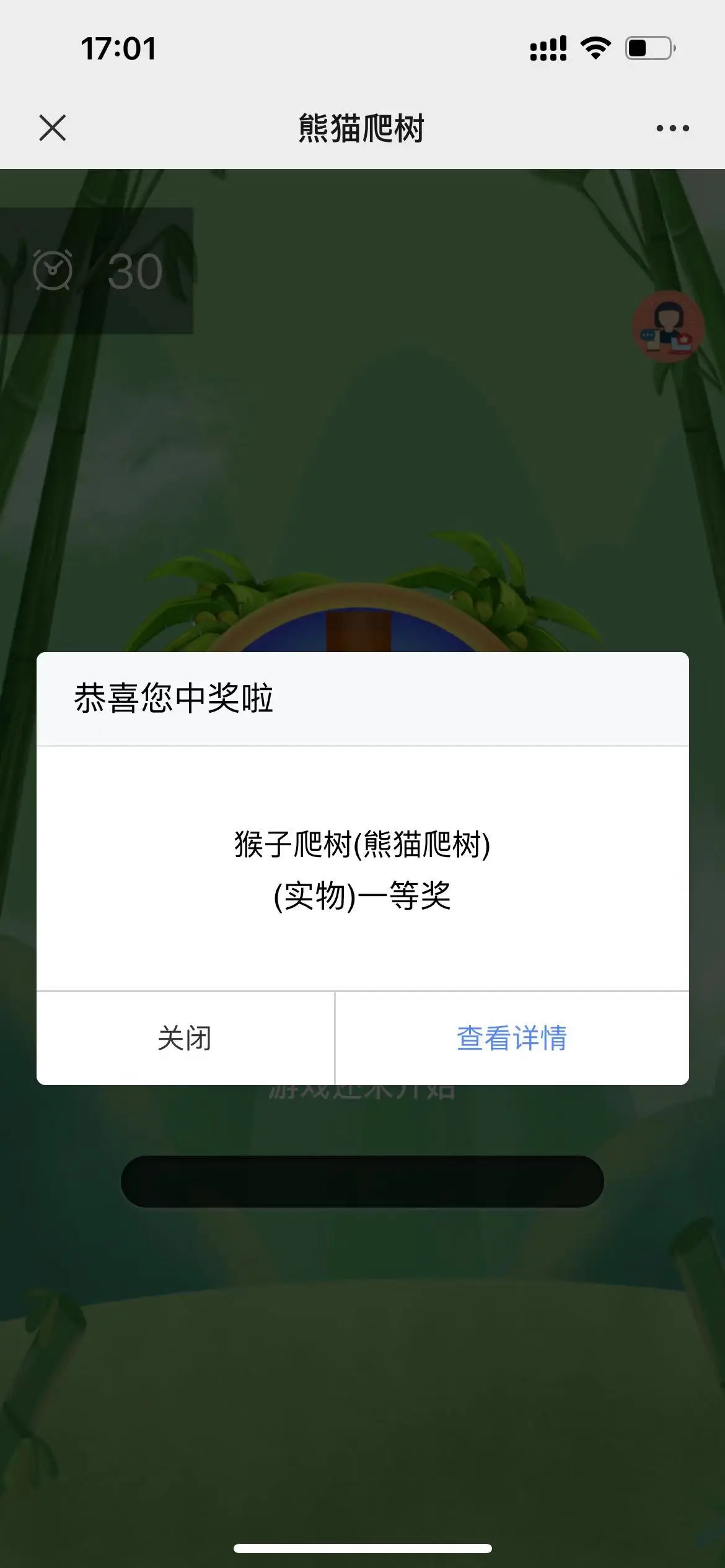
Task: Close the 熊猫爬树 mini program page
Action: 52,128
